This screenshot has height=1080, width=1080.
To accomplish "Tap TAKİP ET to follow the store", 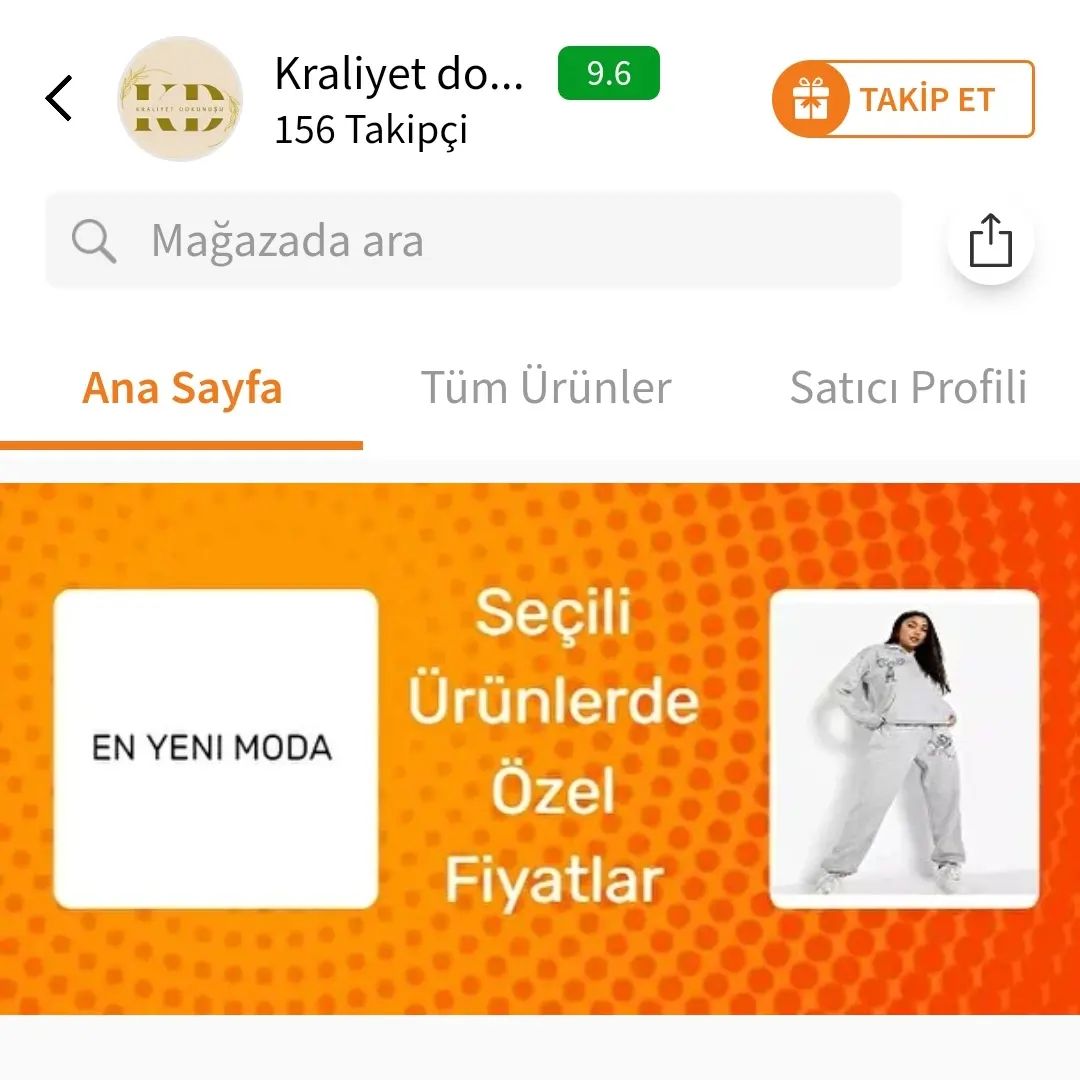I will [903, 99].
